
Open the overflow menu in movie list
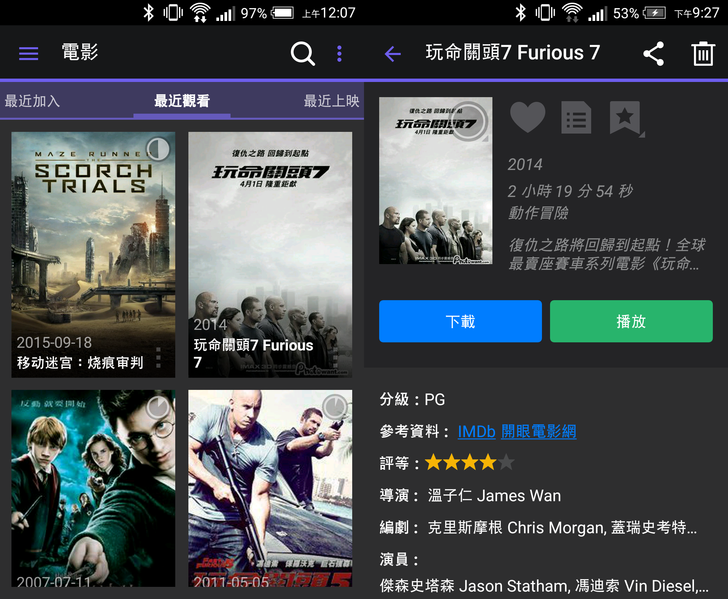click(x=339, y=54)
